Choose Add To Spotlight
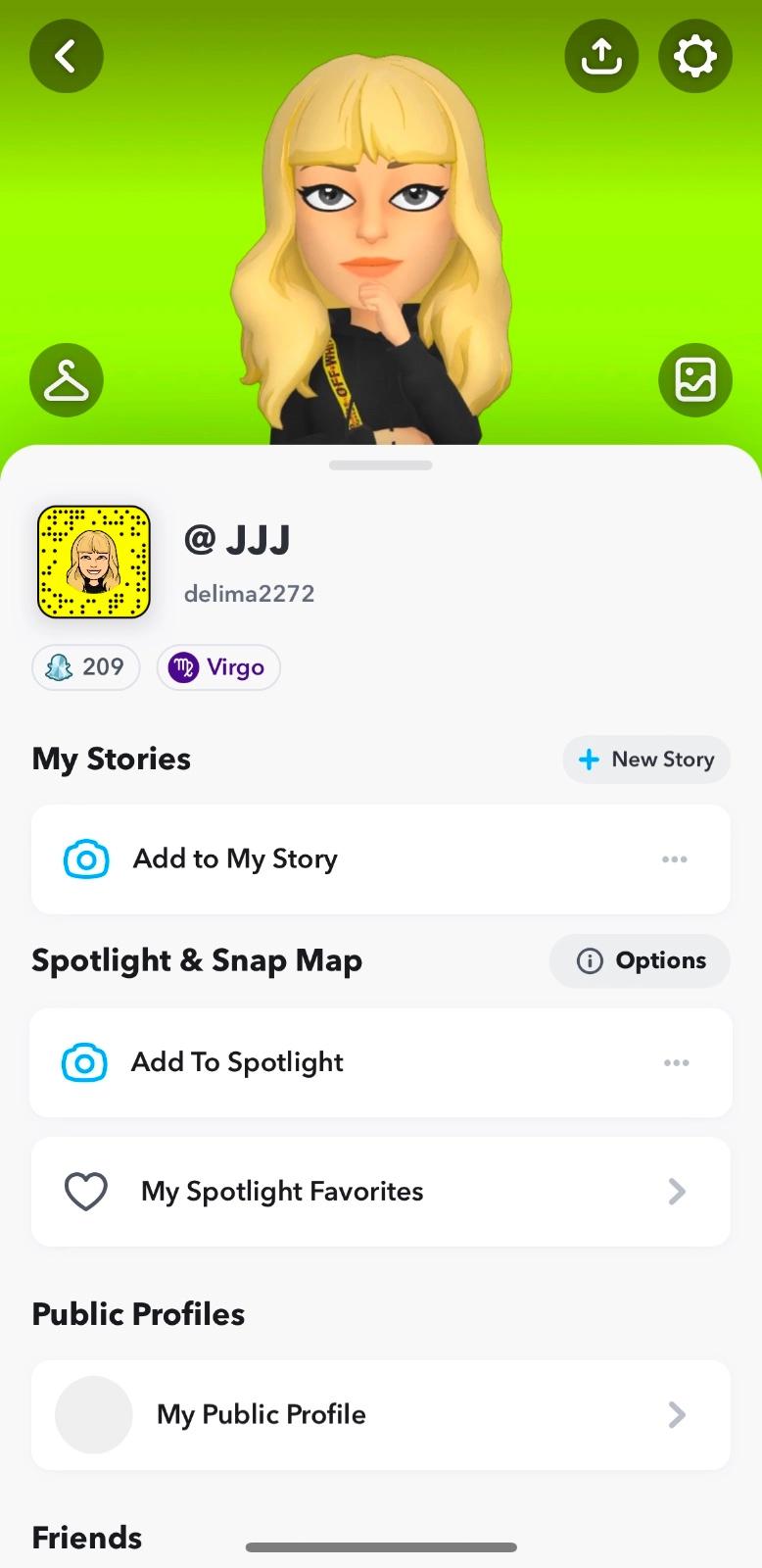Image resolution: width=762 pixels, height=1568 pixels. click(237, 1062)
